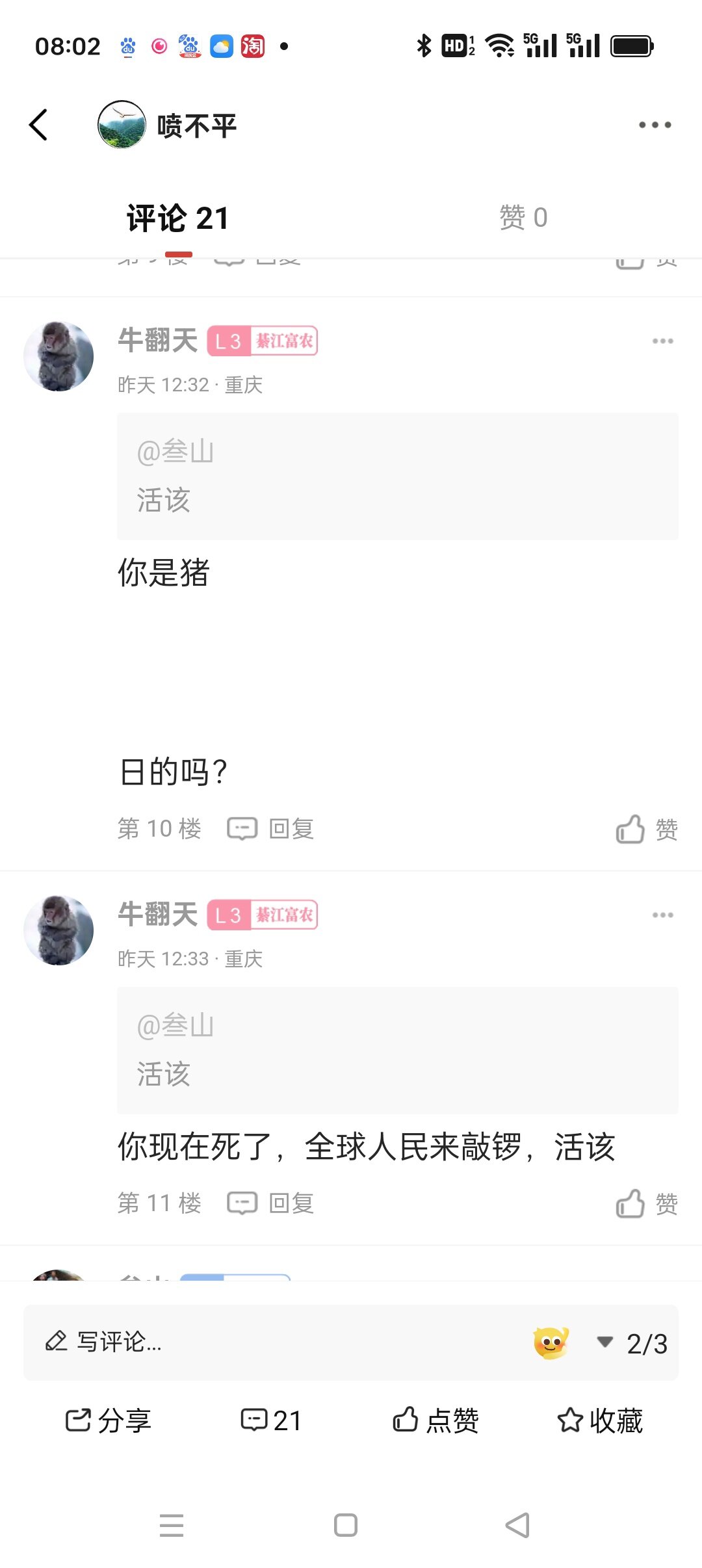Tap the 写评论 input box
Screen dimensions: 702x1568
pyautogui.click(x=260, y=1342)
